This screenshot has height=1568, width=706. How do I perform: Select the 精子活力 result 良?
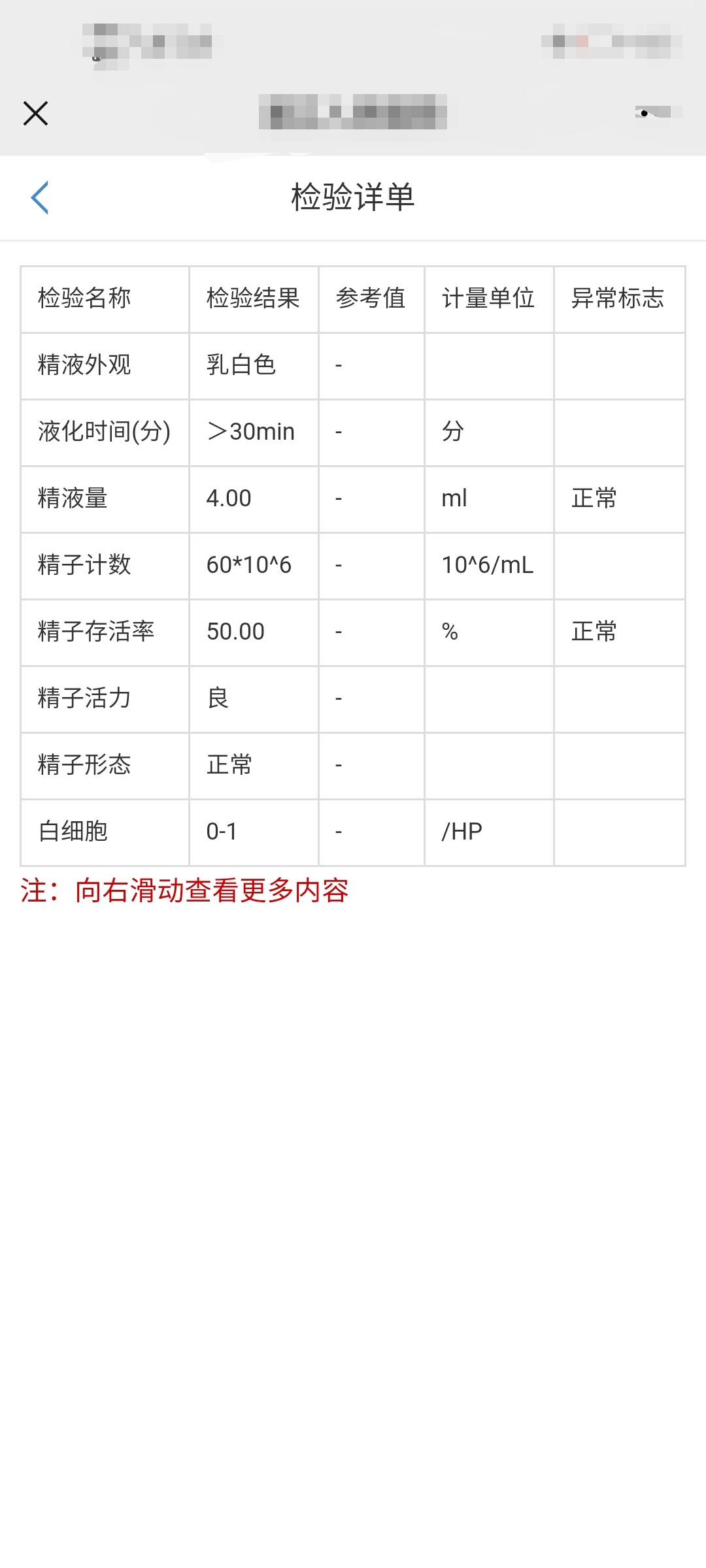coord(218,699)
